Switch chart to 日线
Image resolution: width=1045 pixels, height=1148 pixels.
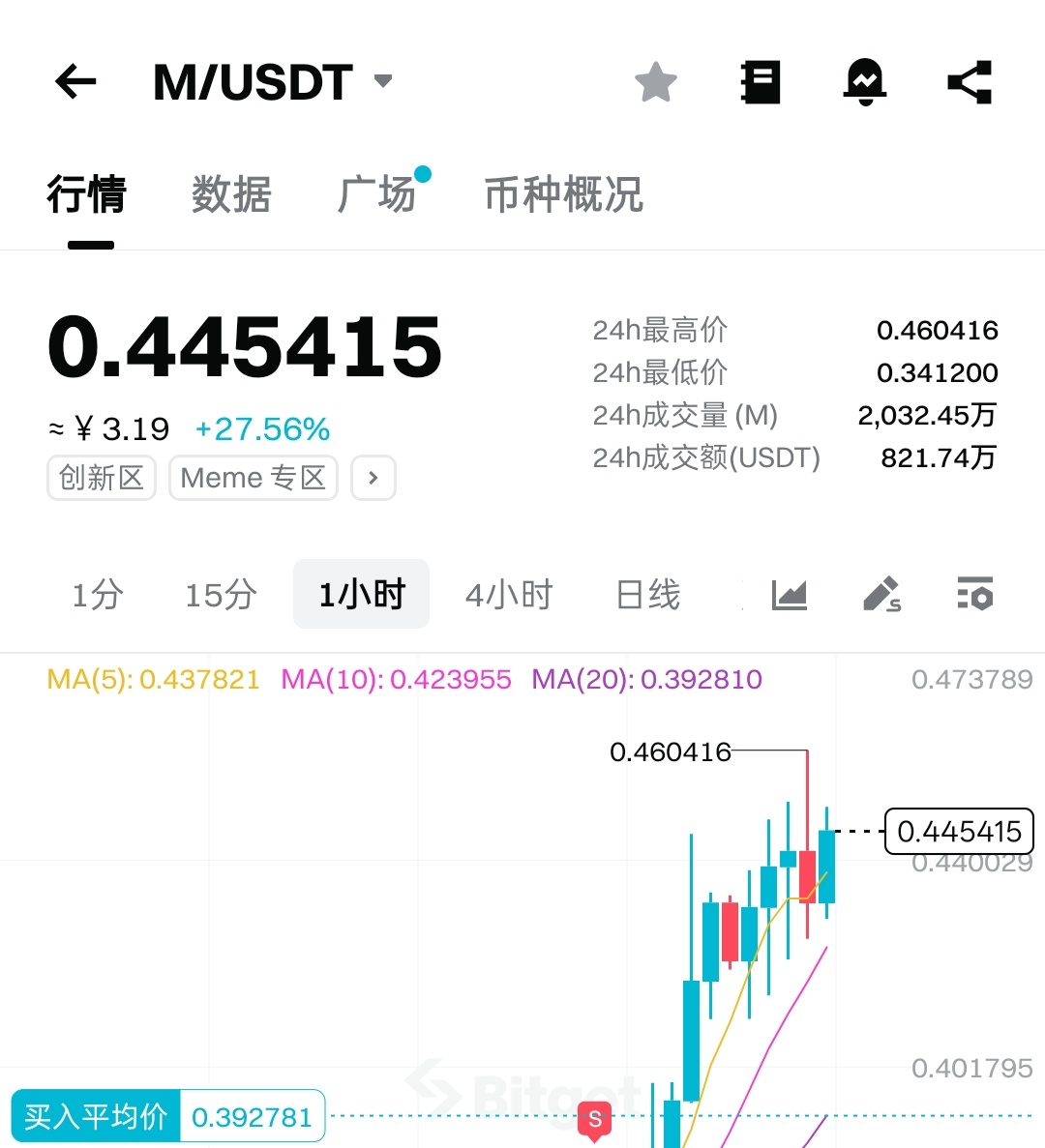648,594
